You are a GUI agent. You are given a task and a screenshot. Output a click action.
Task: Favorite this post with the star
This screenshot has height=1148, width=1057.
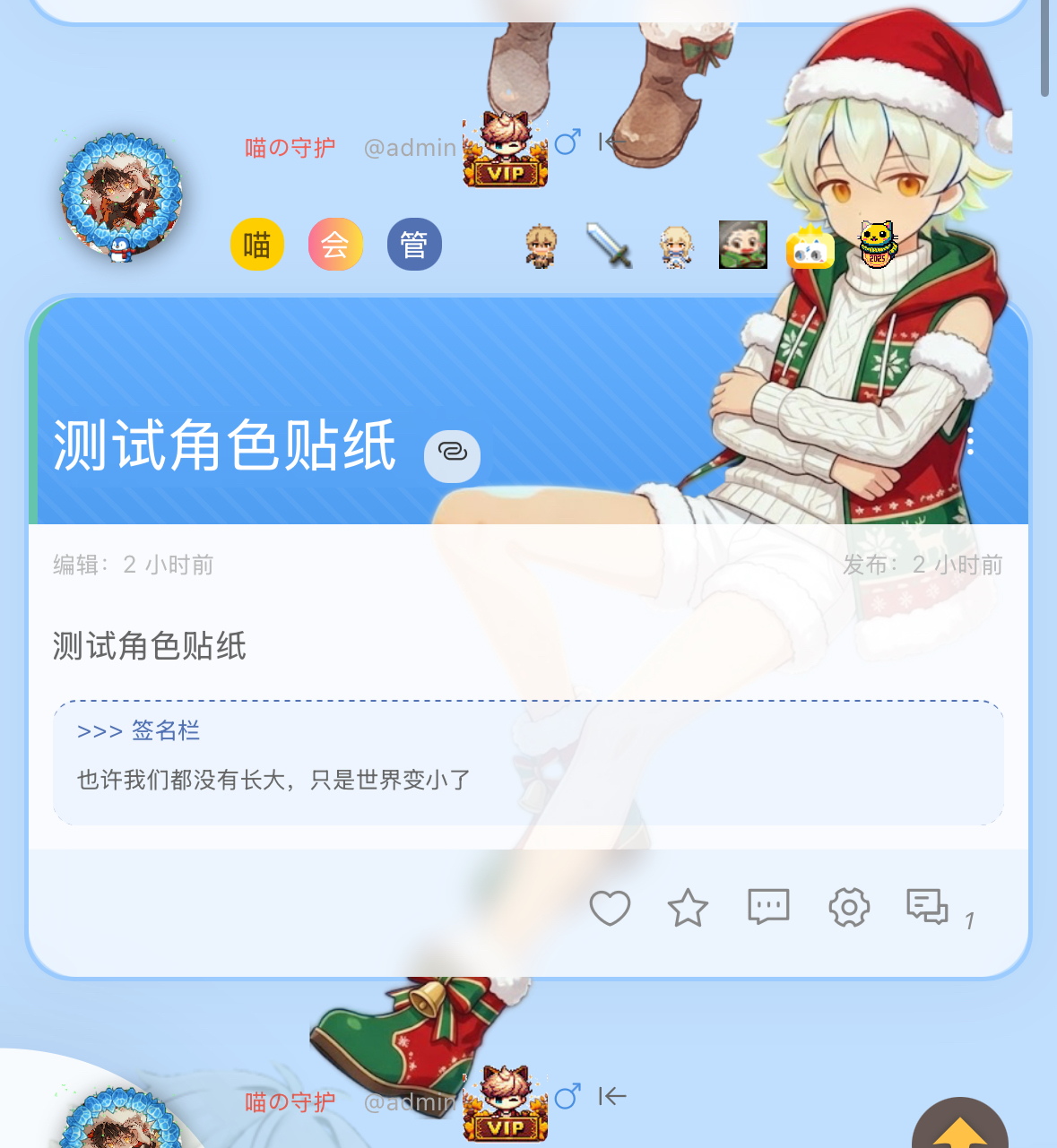click(x=688, y=908)
